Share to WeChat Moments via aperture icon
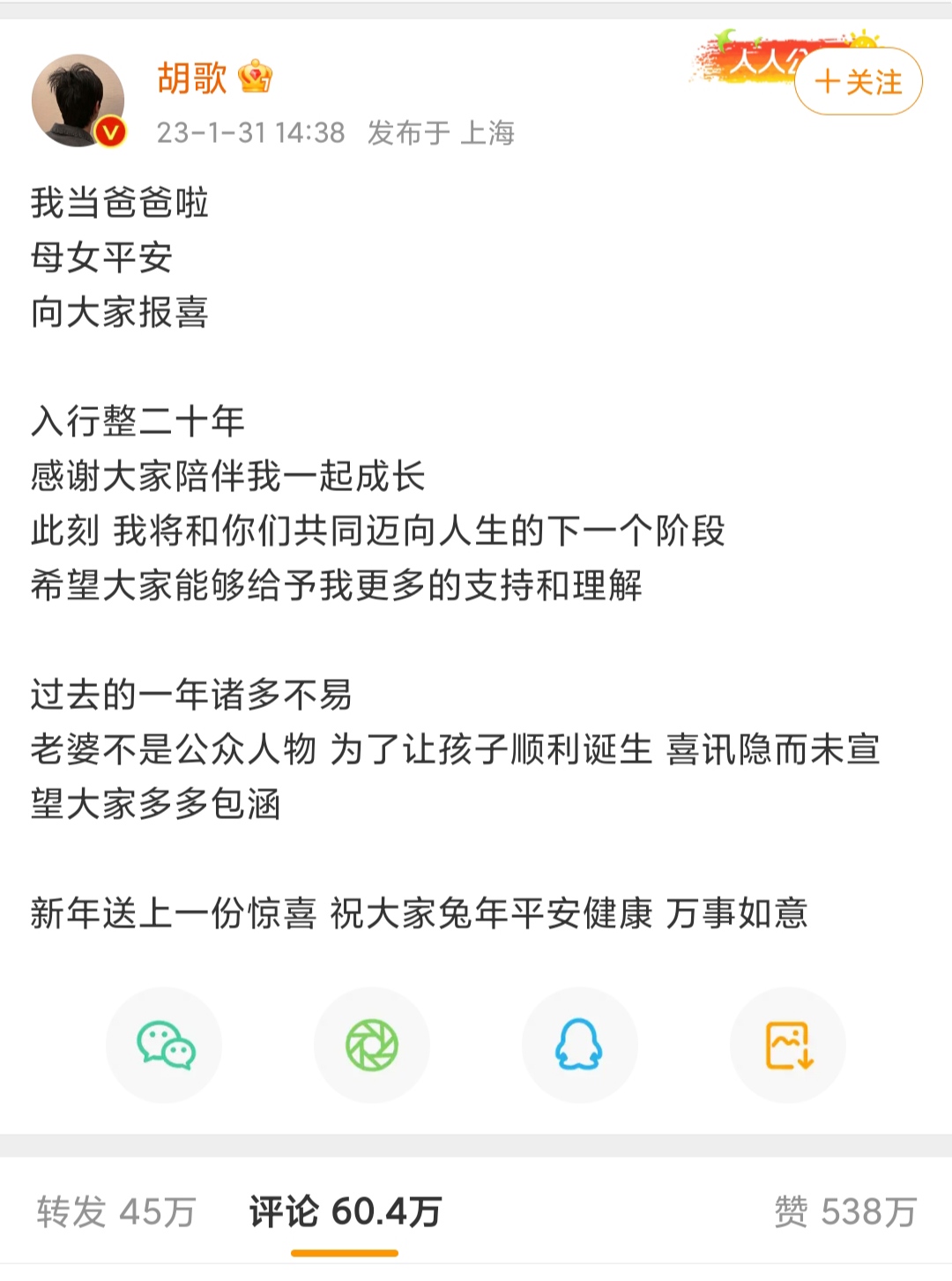This screenshot has height=1281, width=952. pyautogui.click(x=372, y=1044)
